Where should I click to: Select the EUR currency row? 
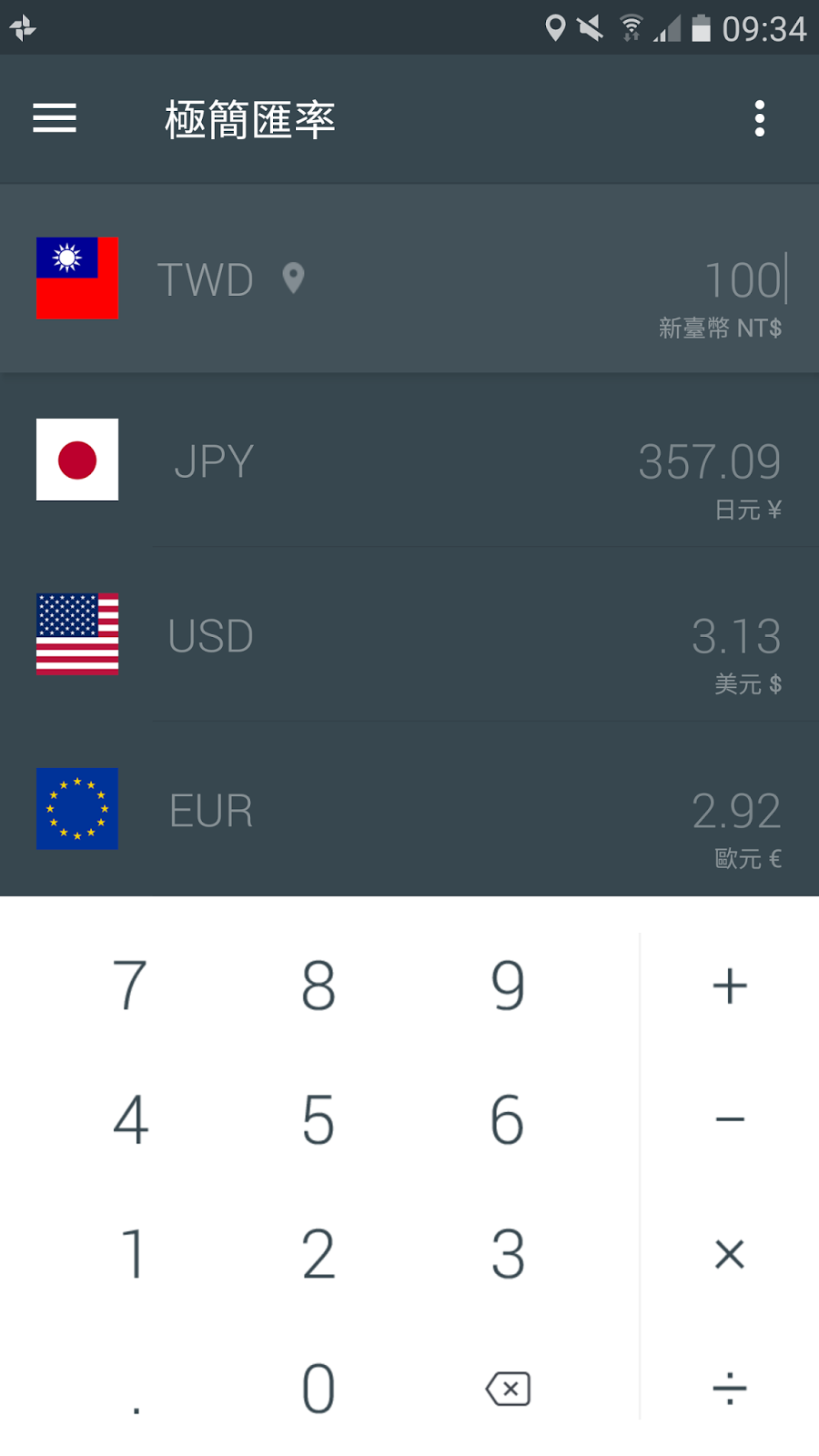pos(409,810)
